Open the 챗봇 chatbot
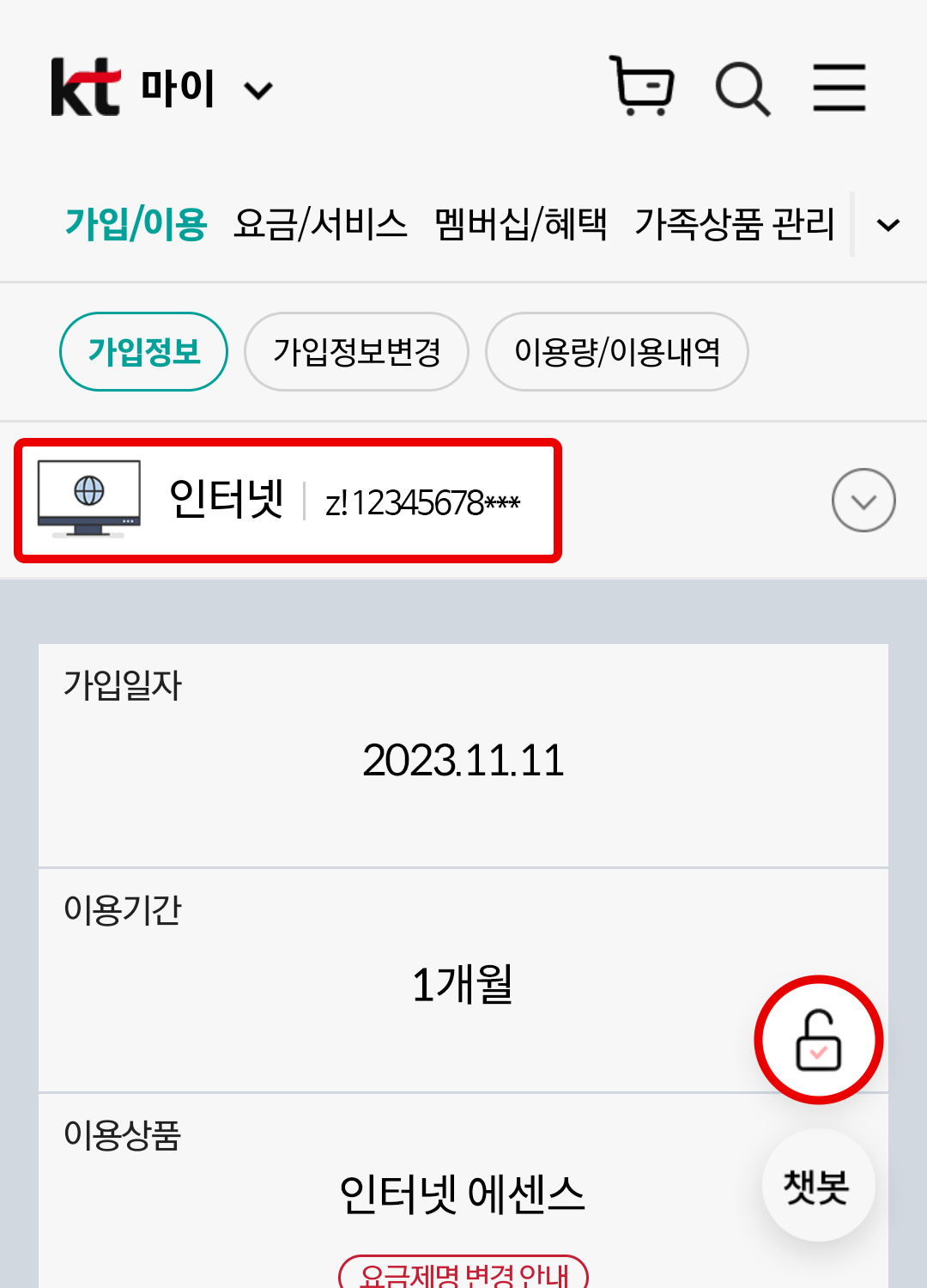The height and width of the screenshot is (1288, 927). coord(817,1185)
